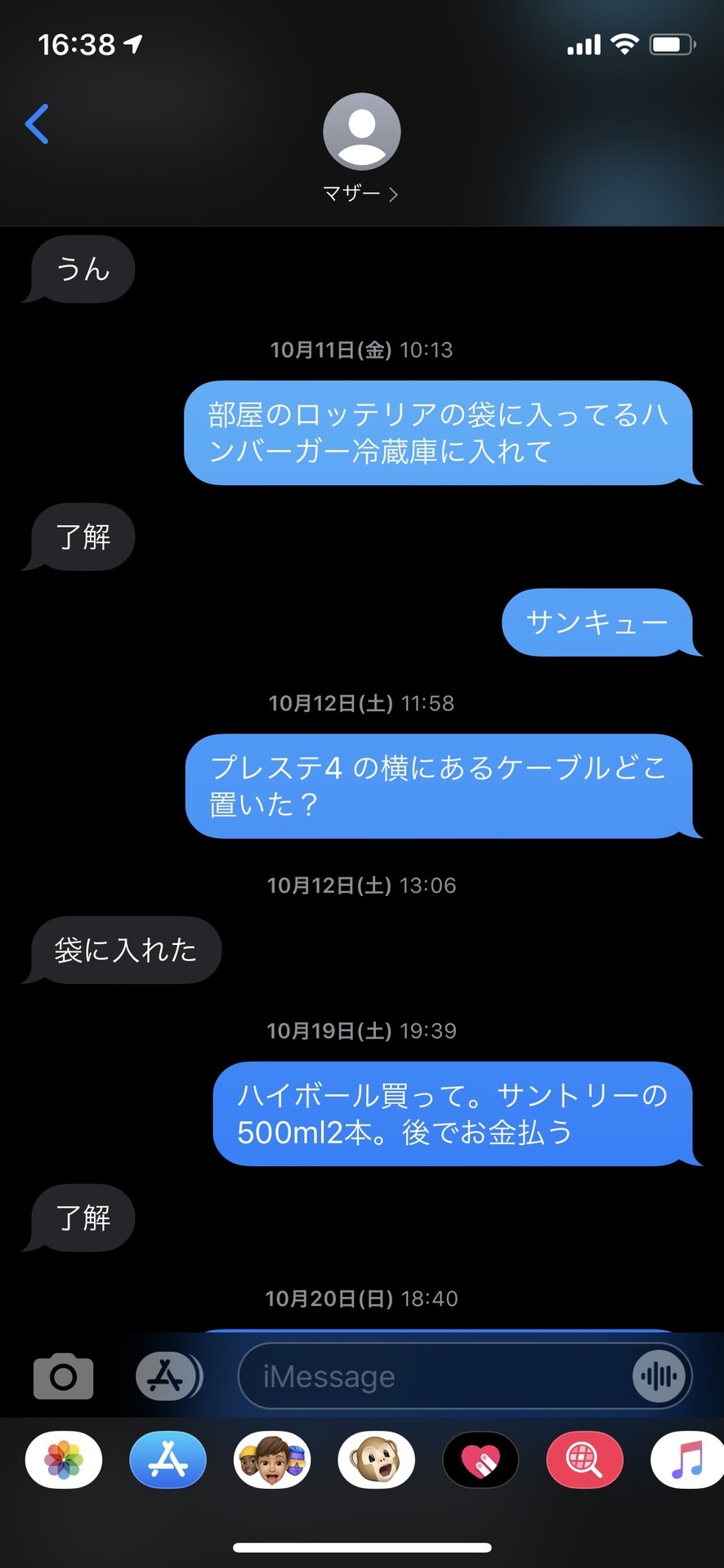Go back to the message list
This screenshot has width=724, height=1568.
(x=38, y=124)
